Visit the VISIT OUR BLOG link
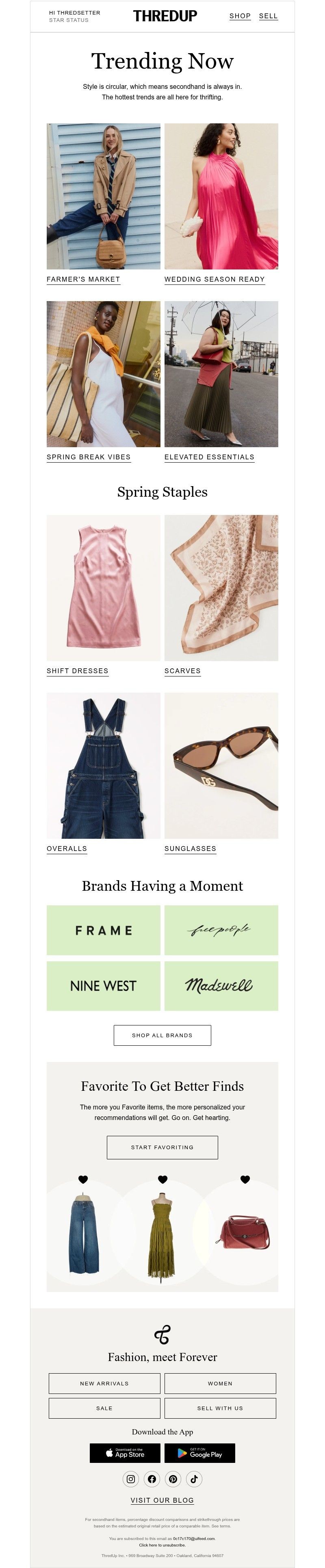 tap(162, 1500)
